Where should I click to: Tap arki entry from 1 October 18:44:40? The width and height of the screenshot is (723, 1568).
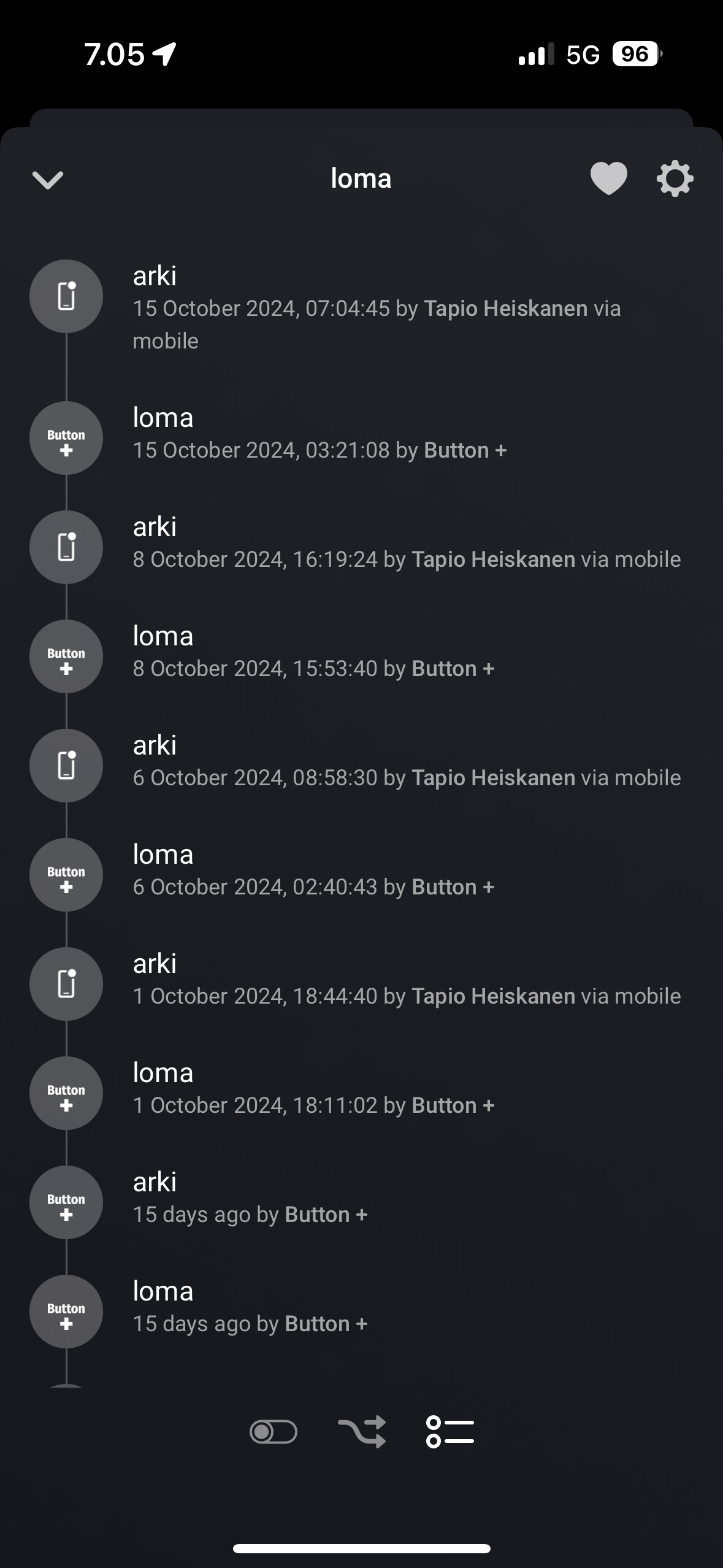[406, 980]
